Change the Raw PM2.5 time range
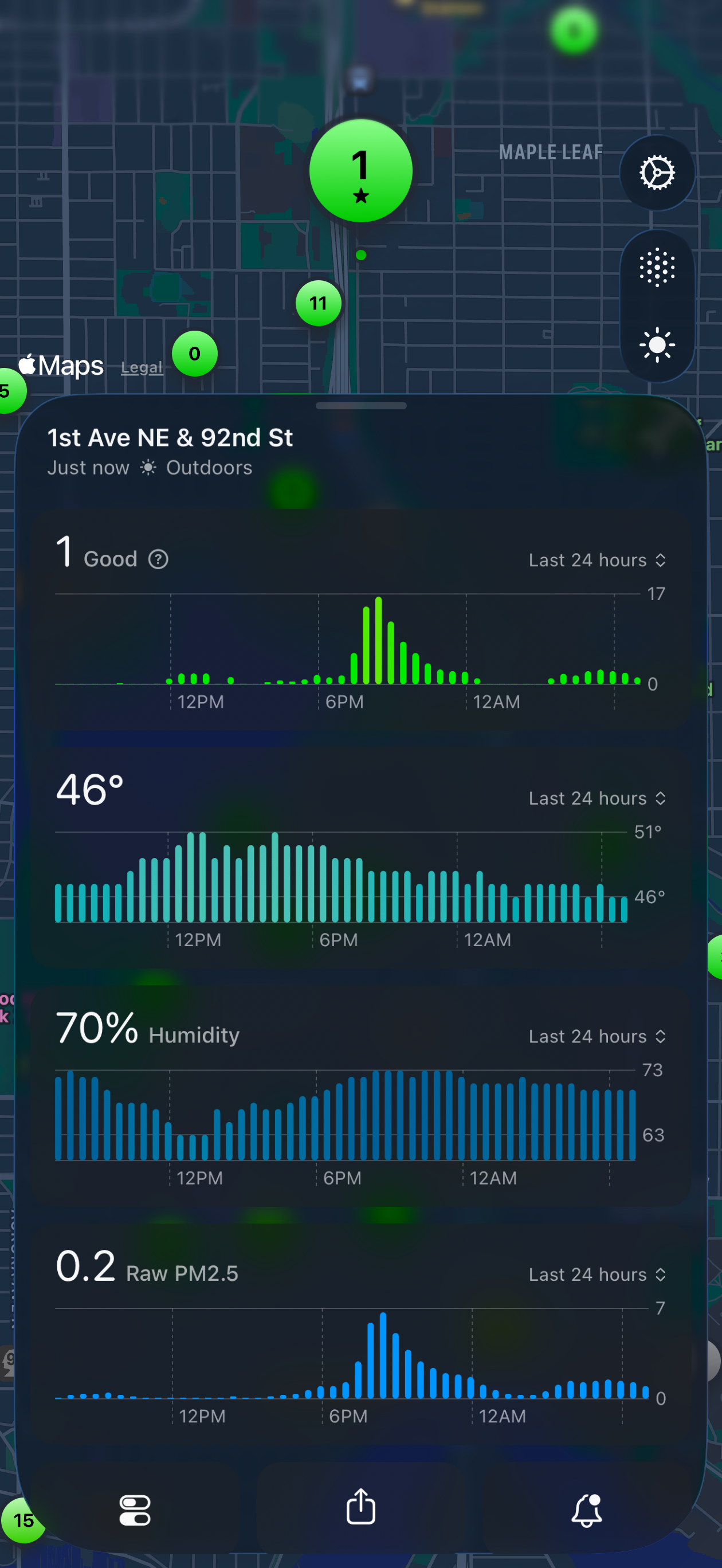The width and height of the screenshot is (722, 1568). pos(597,1274)
